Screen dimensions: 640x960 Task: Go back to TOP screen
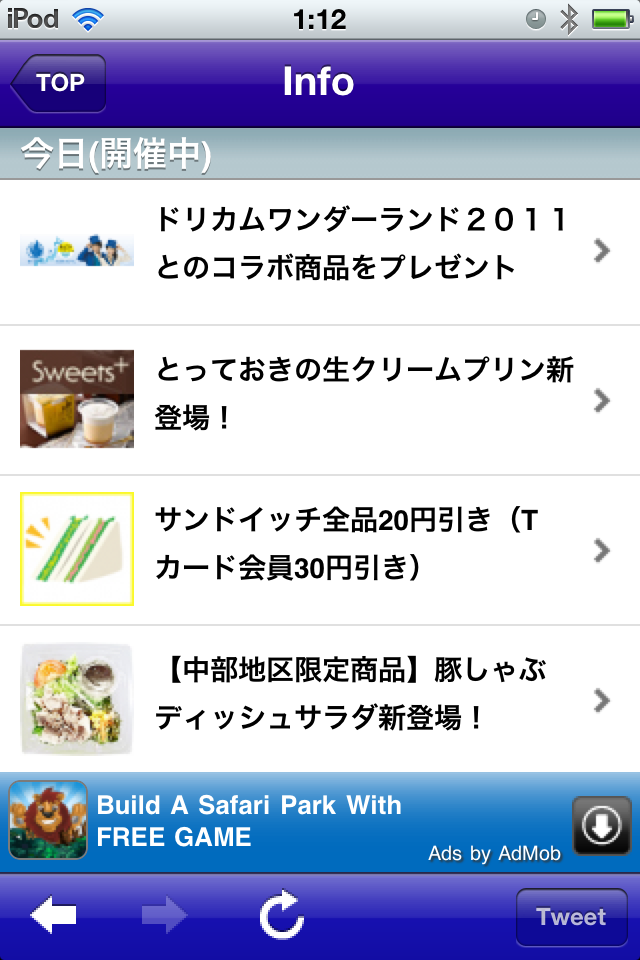click(x=58, y=83)
